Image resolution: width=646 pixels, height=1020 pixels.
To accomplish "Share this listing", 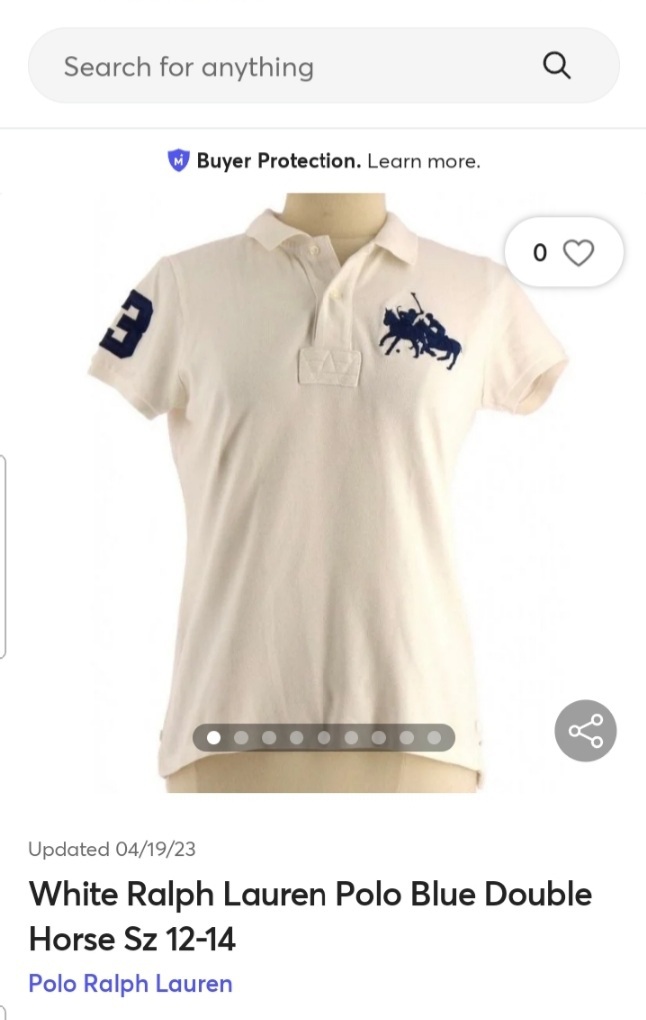I will click(585, 731).
